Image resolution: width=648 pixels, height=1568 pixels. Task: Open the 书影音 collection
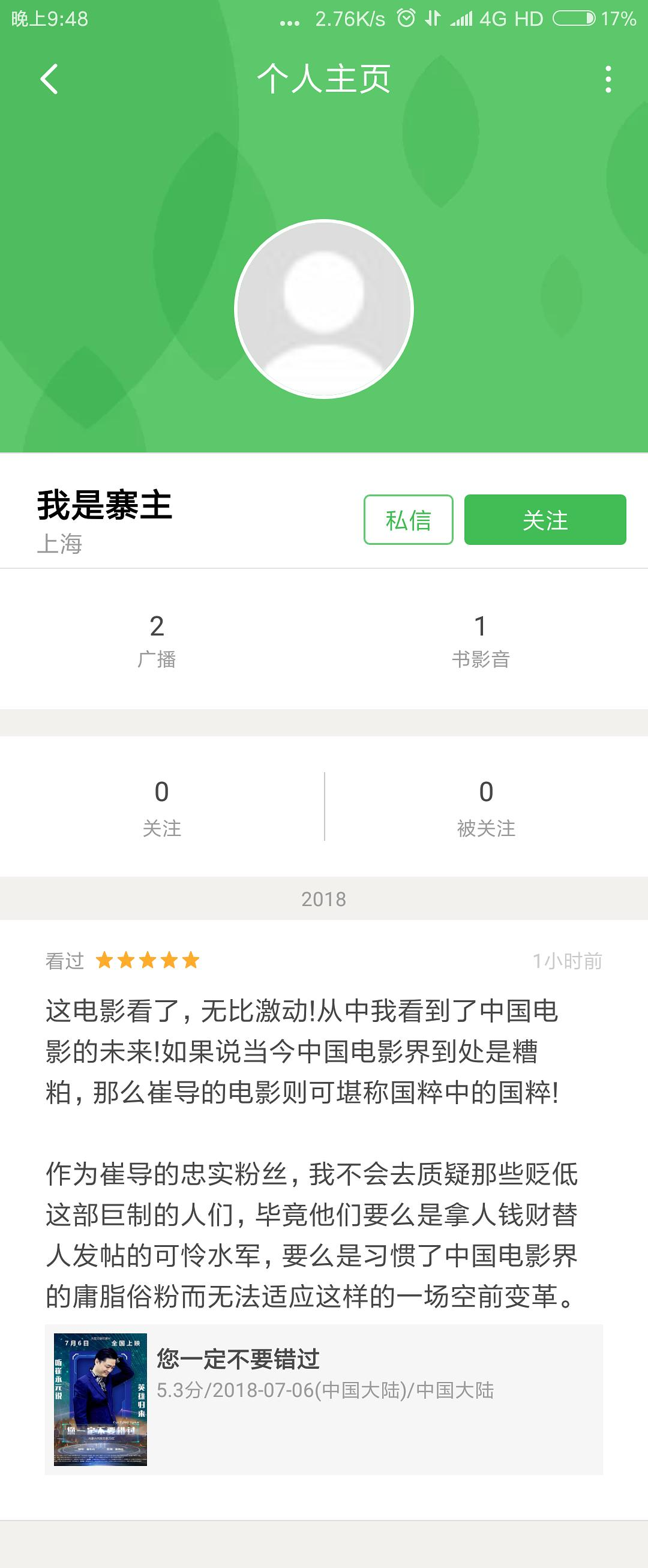coord(481,640)
